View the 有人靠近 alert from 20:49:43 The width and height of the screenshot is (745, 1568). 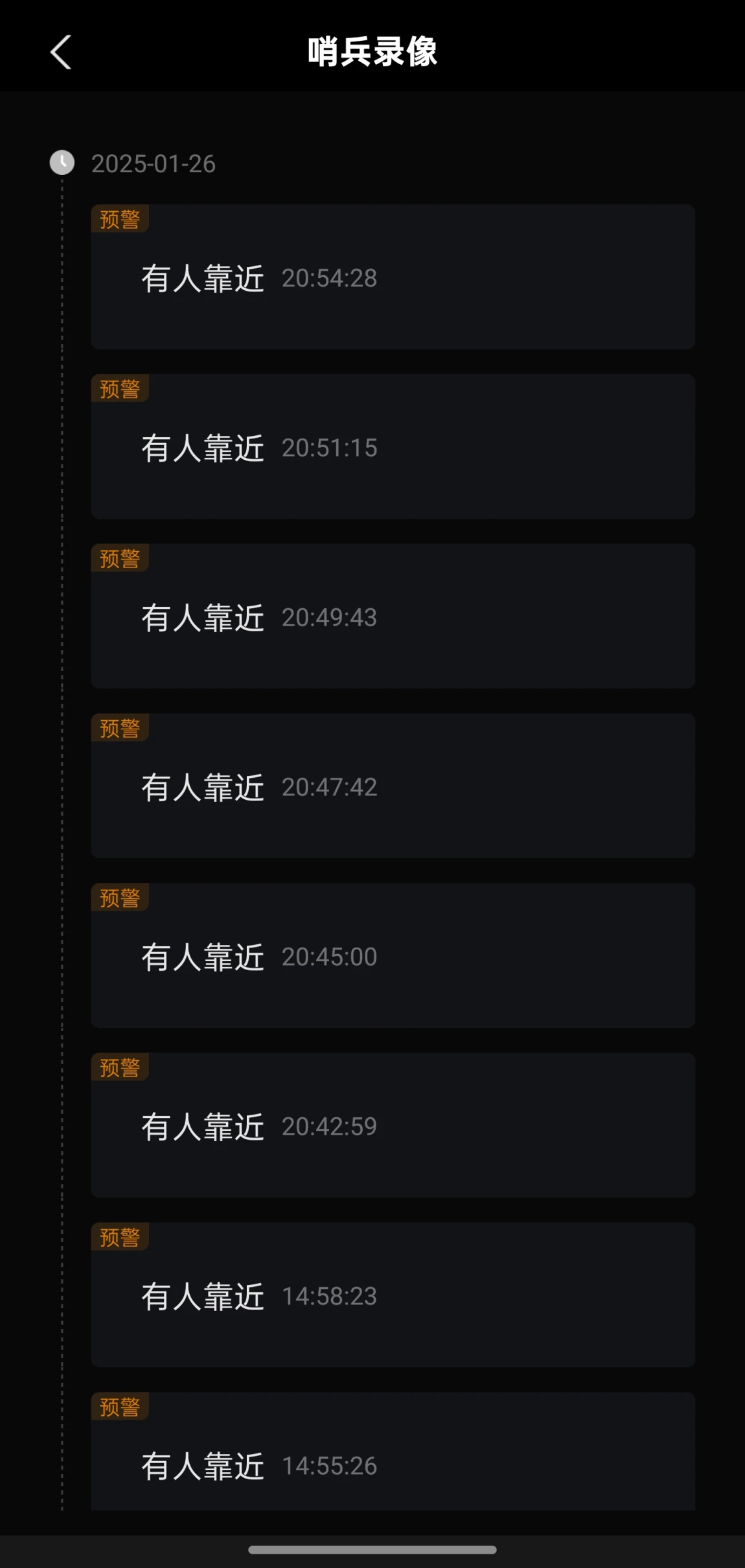pyautogui.click(x=393, y=617)
